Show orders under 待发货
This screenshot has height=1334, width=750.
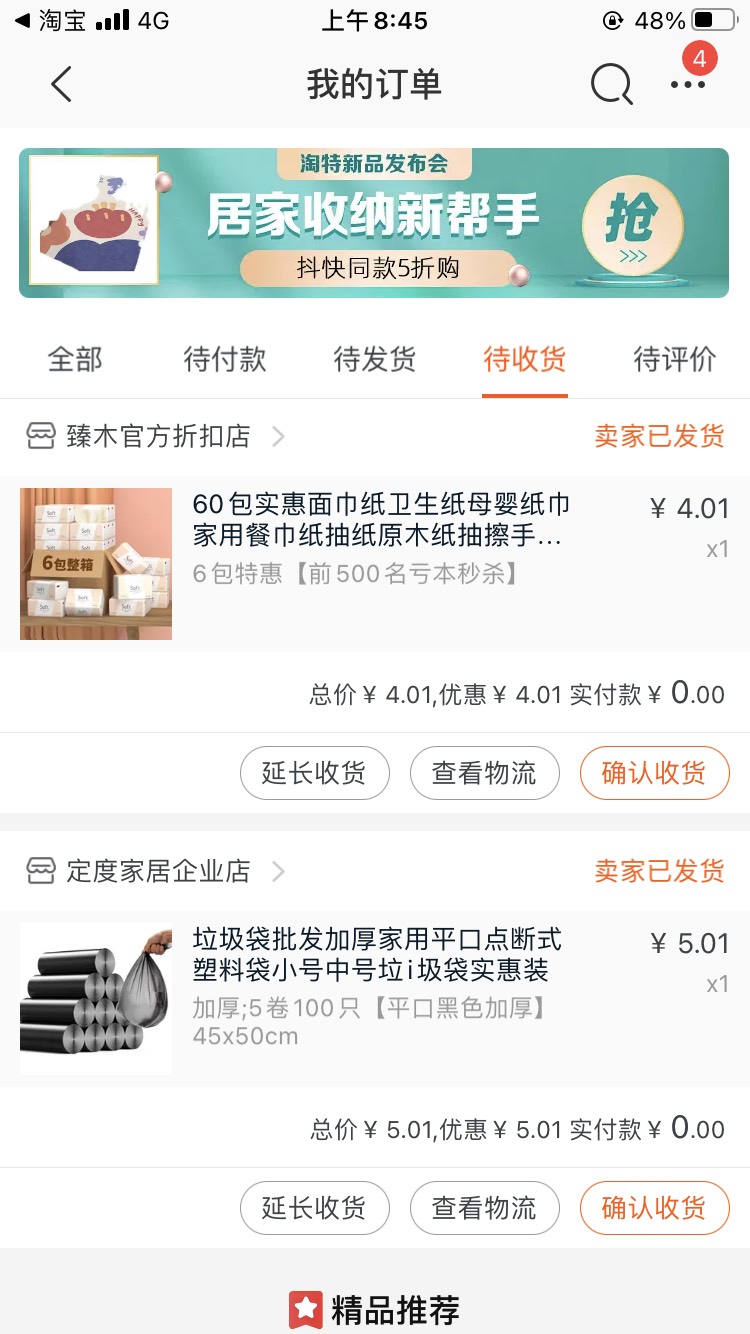pyautogui.click(x=375, y=359)
